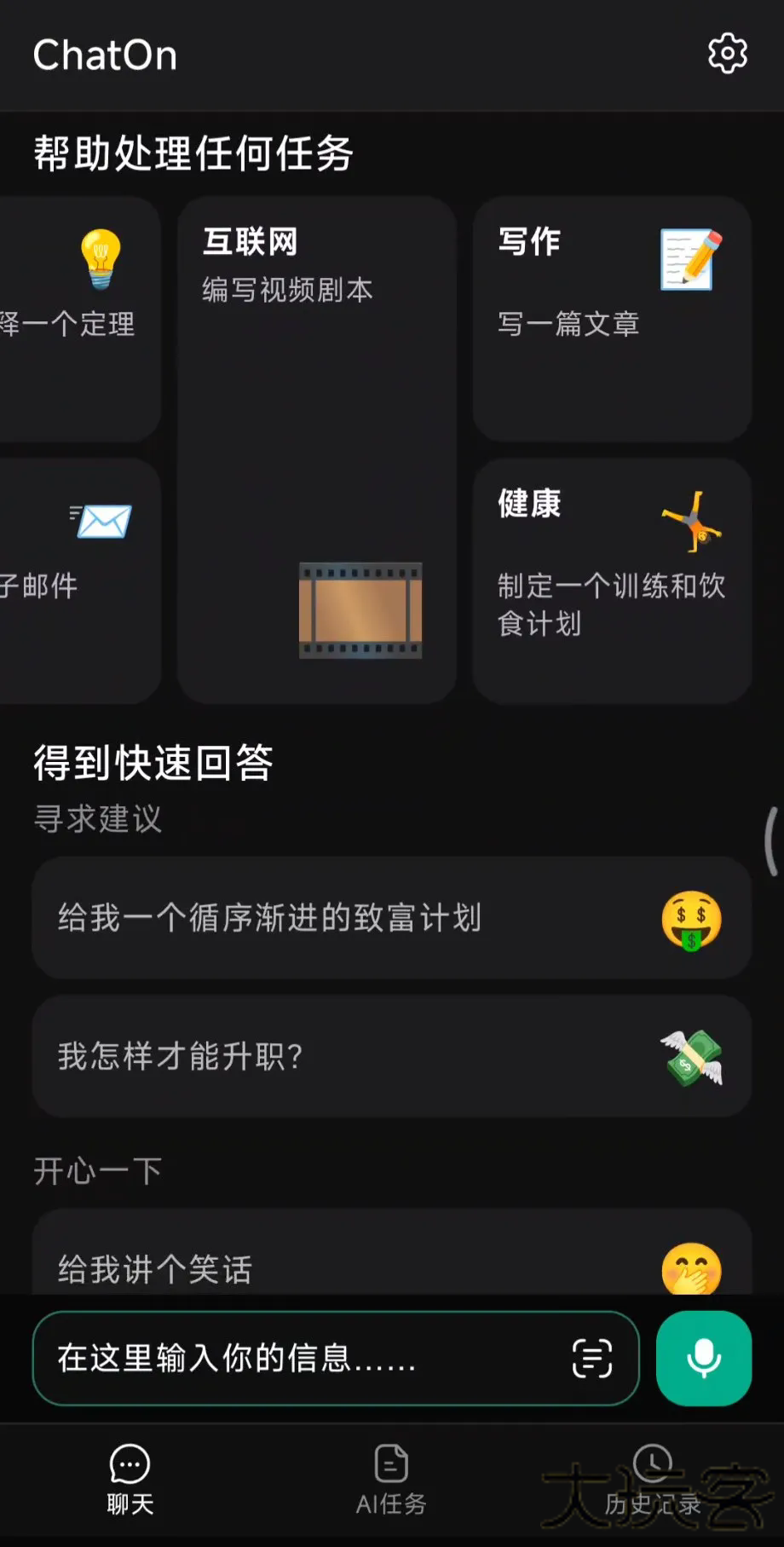784x1547 pixels.
Task: Open the 健康 训练和饮食计划 card
Action: [x=612, y=580]
